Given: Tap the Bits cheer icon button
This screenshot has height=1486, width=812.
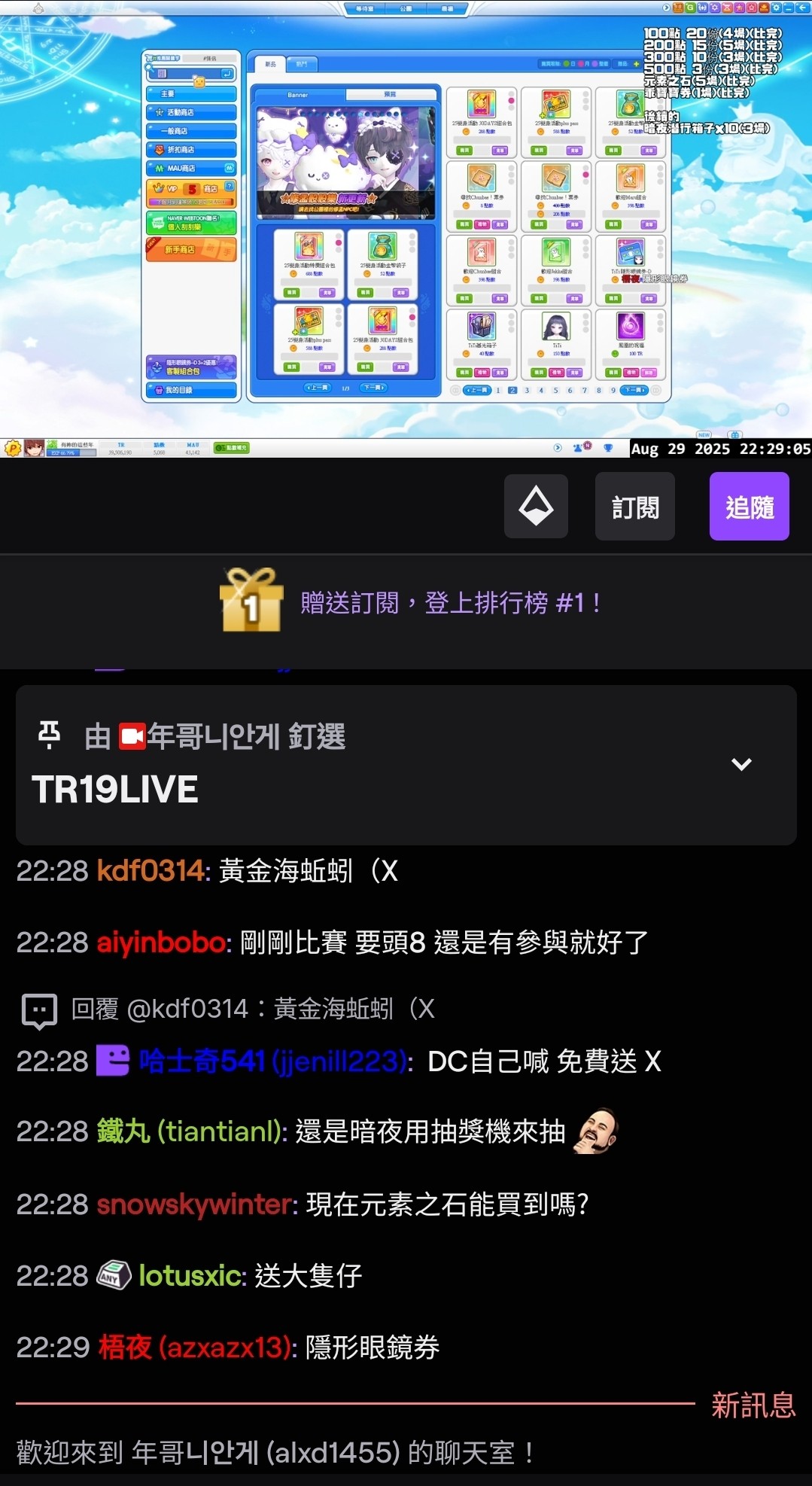Looking at the screenshot, I should [x=535, y=507].
